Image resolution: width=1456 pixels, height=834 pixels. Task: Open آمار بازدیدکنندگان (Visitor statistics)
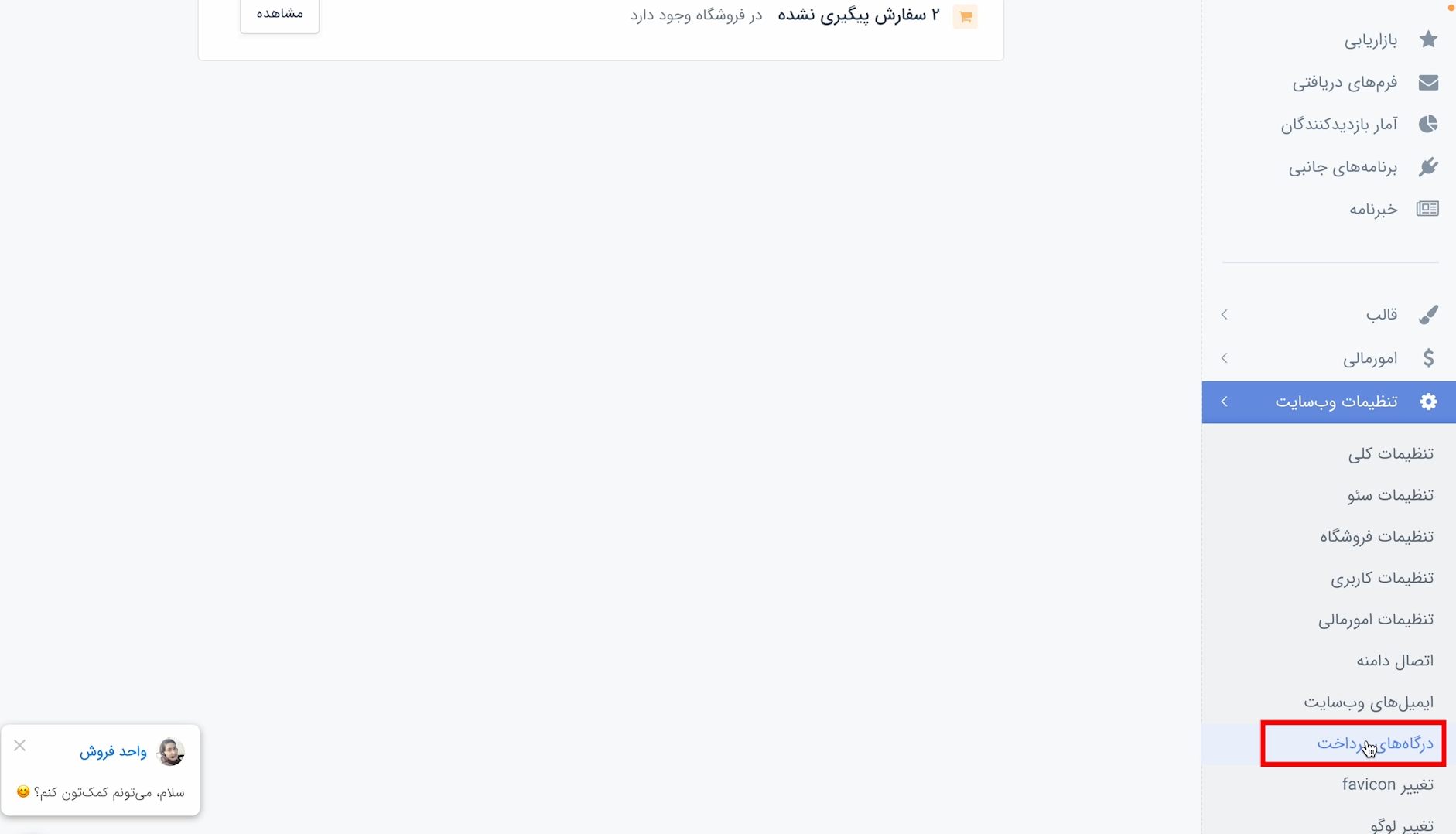click(1338, 125)
